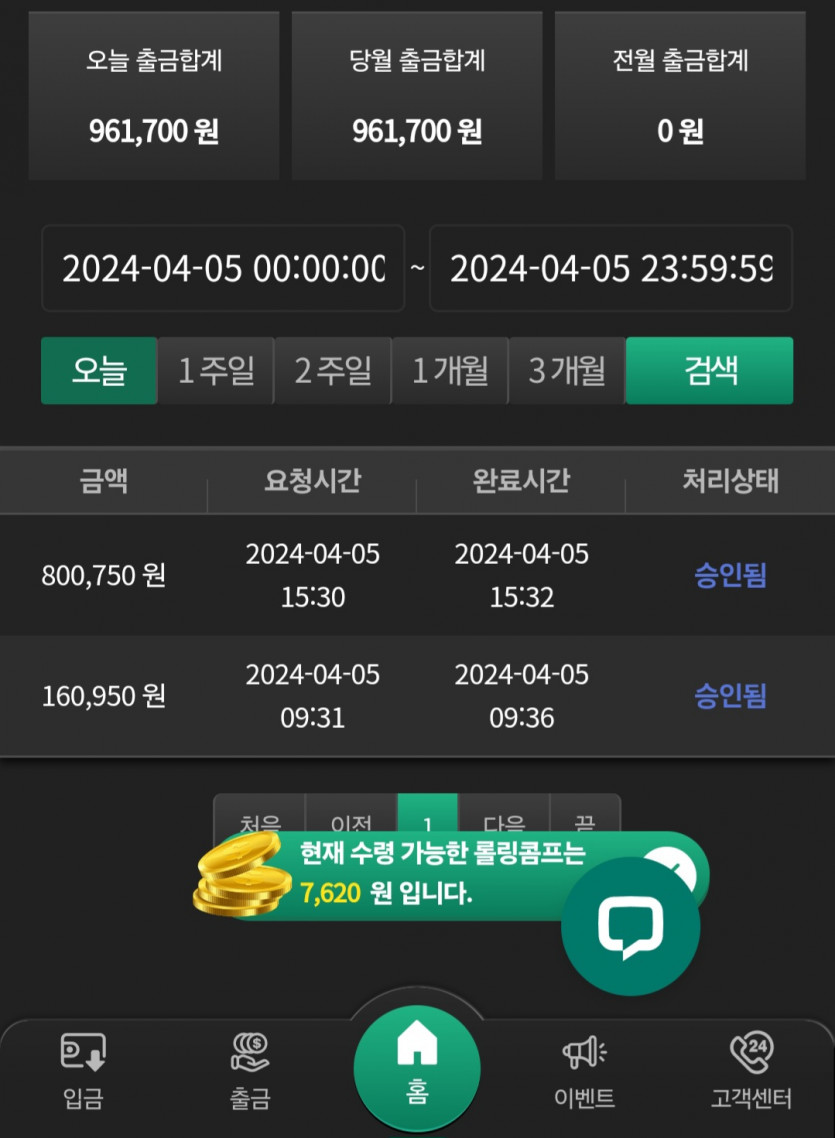This screenshot has height=1138, width=835.
Task: Open the 고객센터 customer center
Action: click(751, 1073)
